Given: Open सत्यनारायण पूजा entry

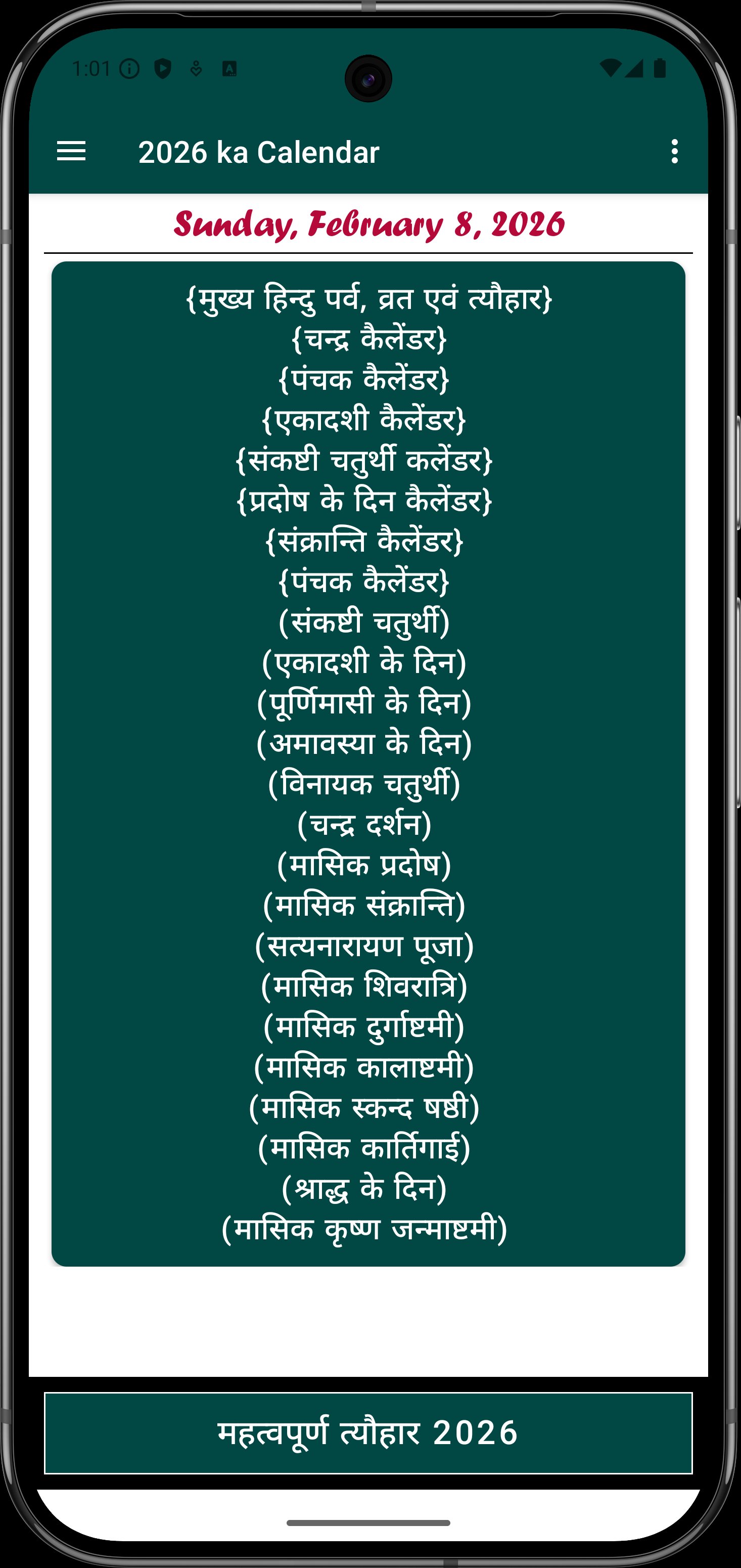Looking at the screenshot, I should point(364,946).
